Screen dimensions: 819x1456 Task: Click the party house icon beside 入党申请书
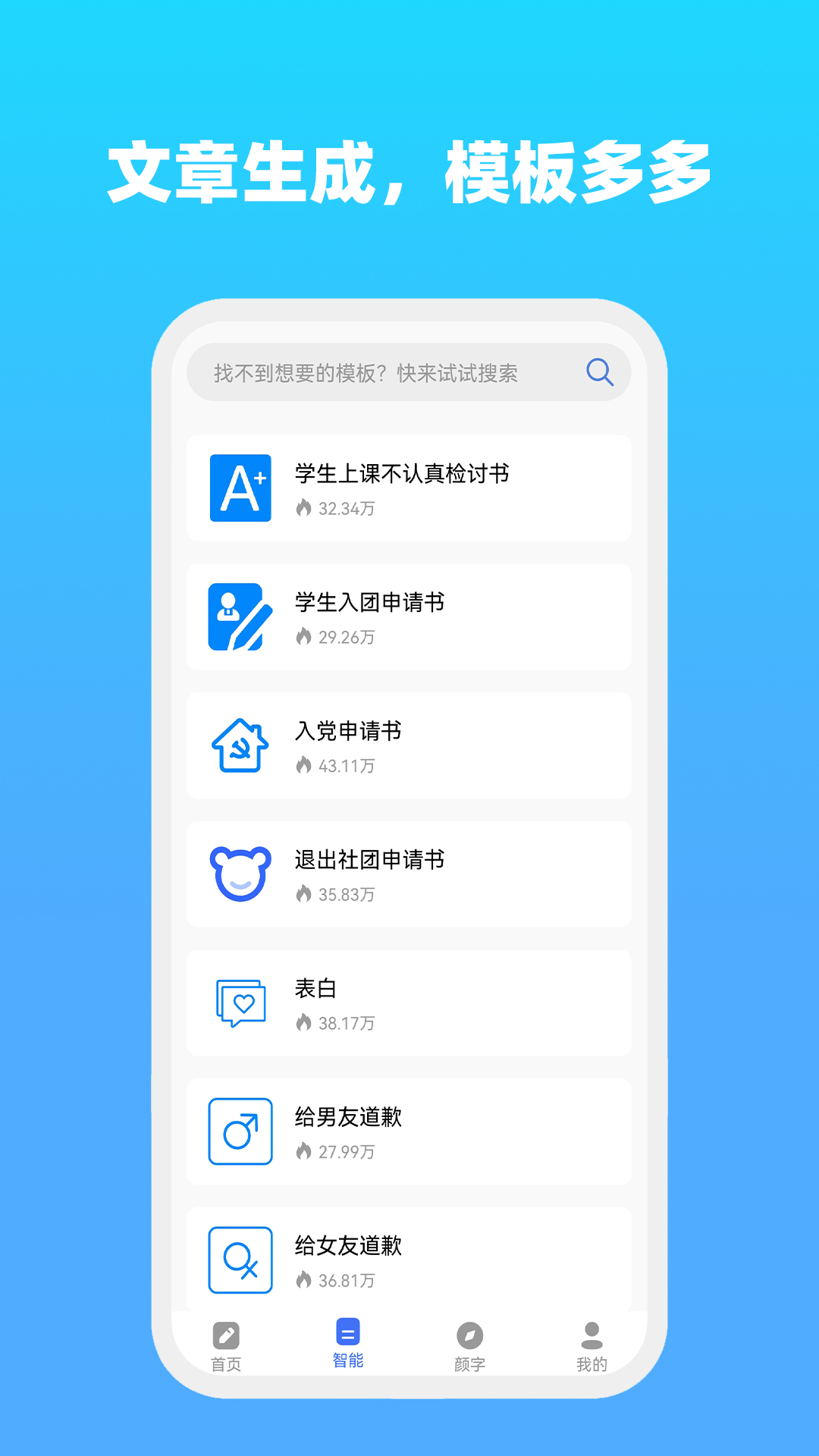239,746
